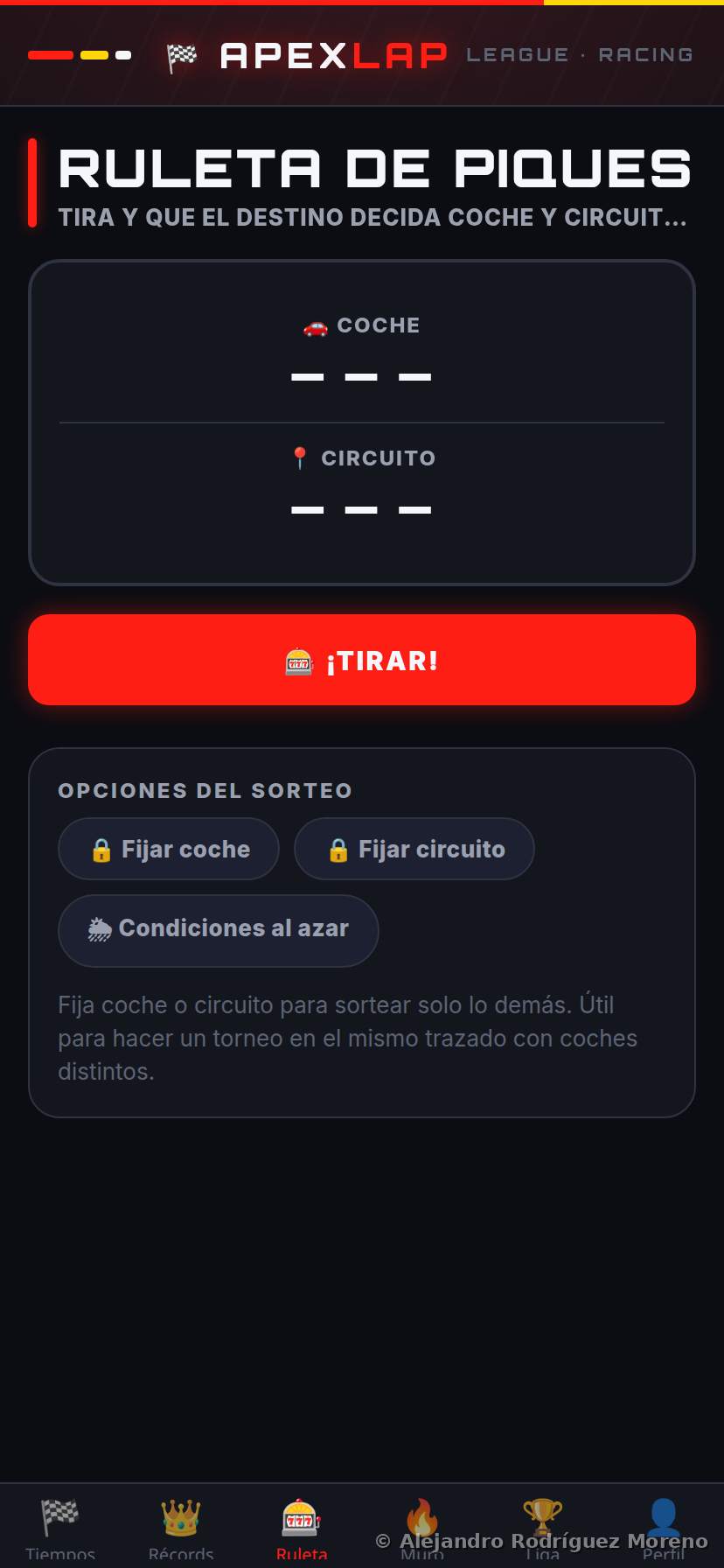
Task: Toggle the Fijar circuito chip
Action: (x=414, y=849)
